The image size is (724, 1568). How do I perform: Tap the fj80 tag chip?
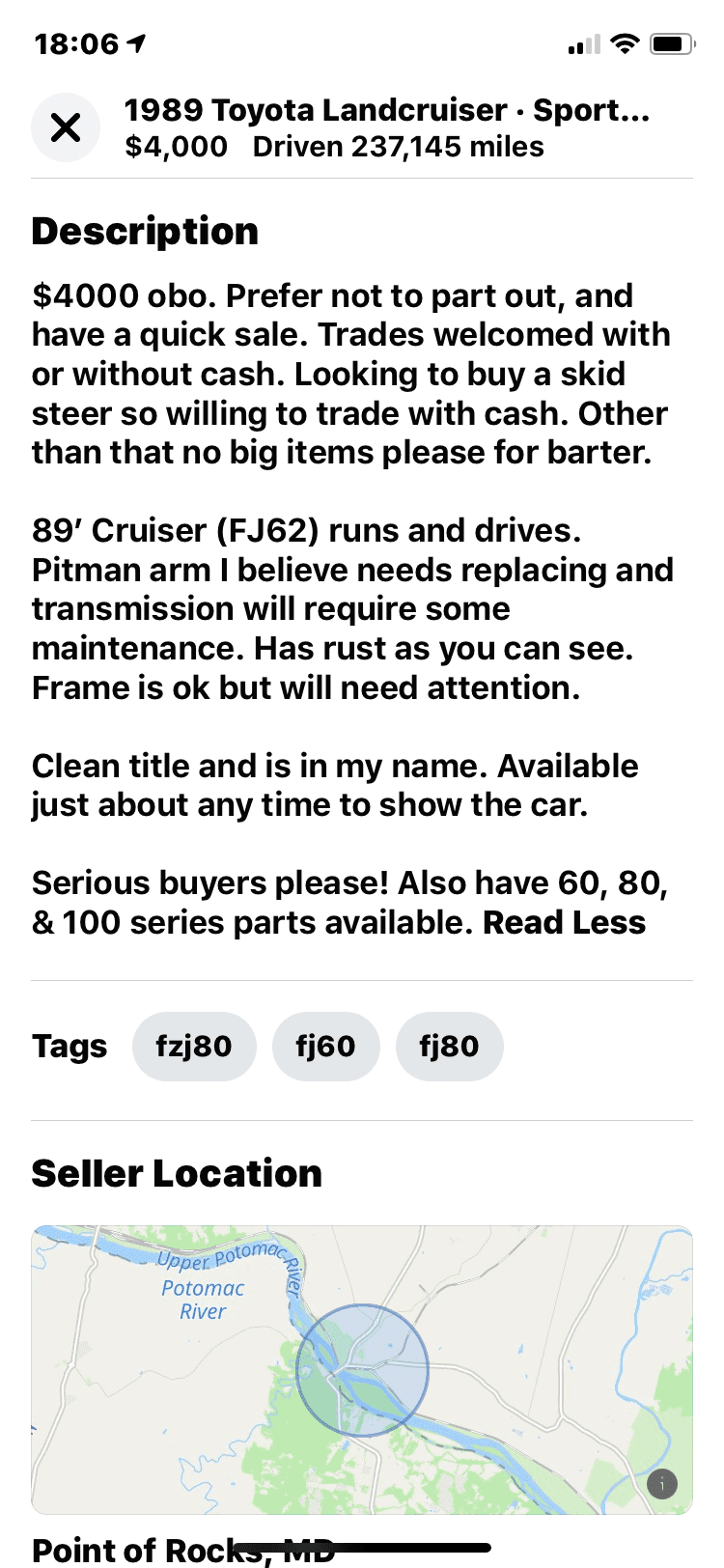[x=449, y=1046]
